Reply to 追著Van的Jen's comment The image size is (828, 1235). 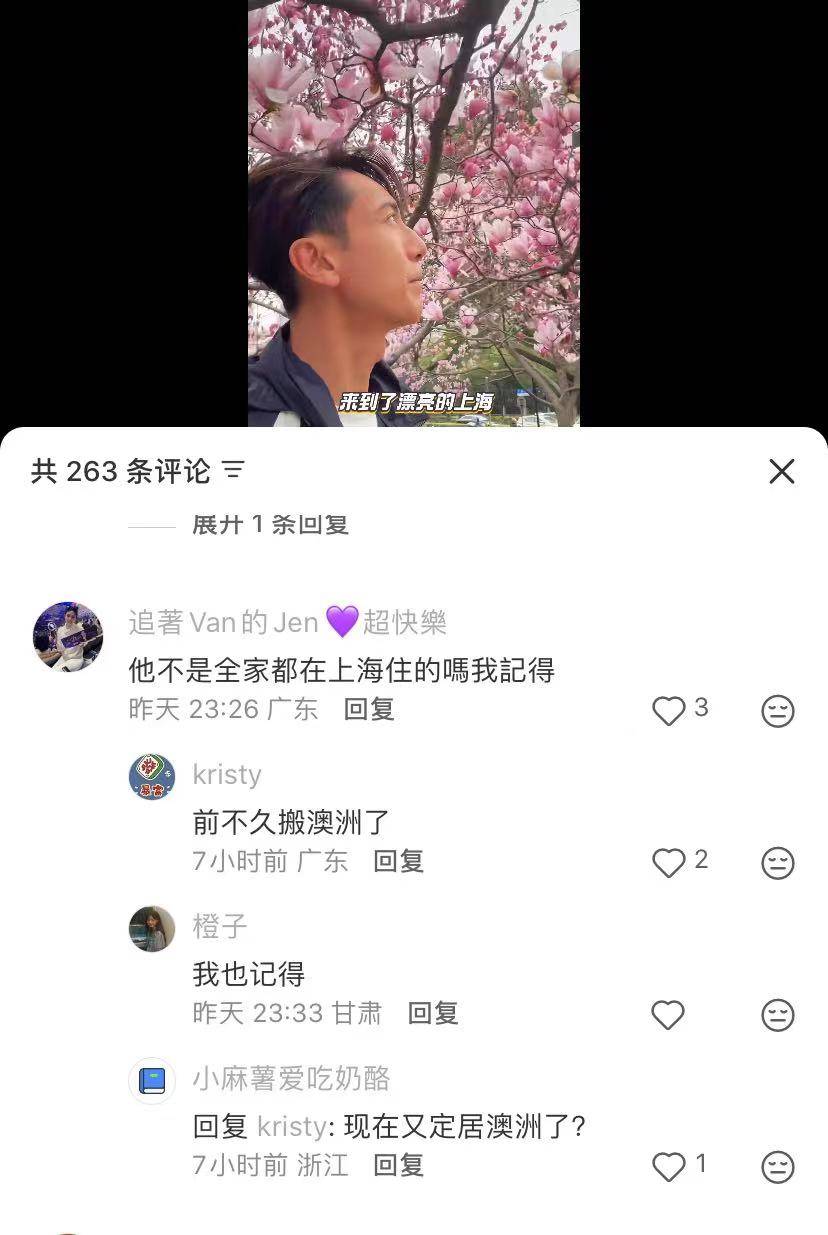369,709
